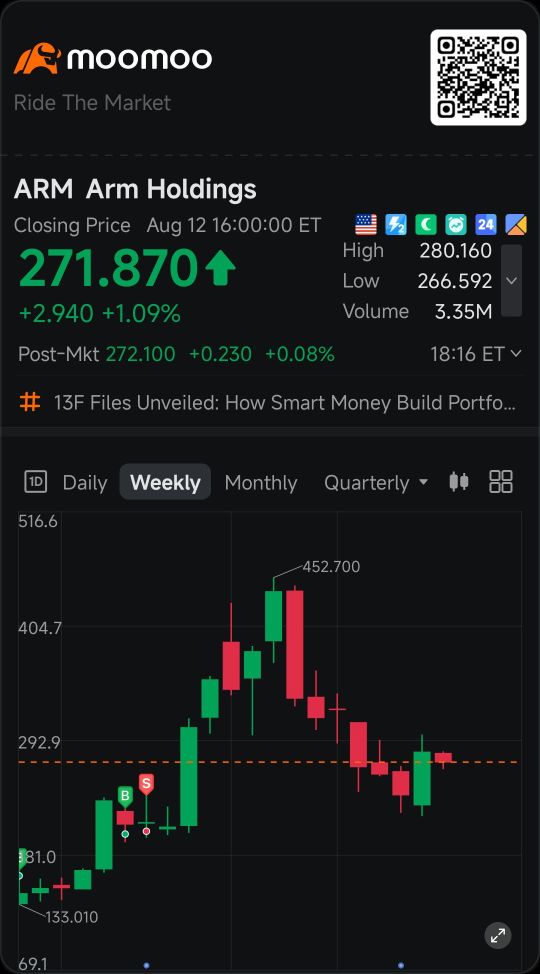Image resolution: width=540 pixels, height=974 pixels.
Task: Expand the chart to full screen
Action: tap(498, 935)
